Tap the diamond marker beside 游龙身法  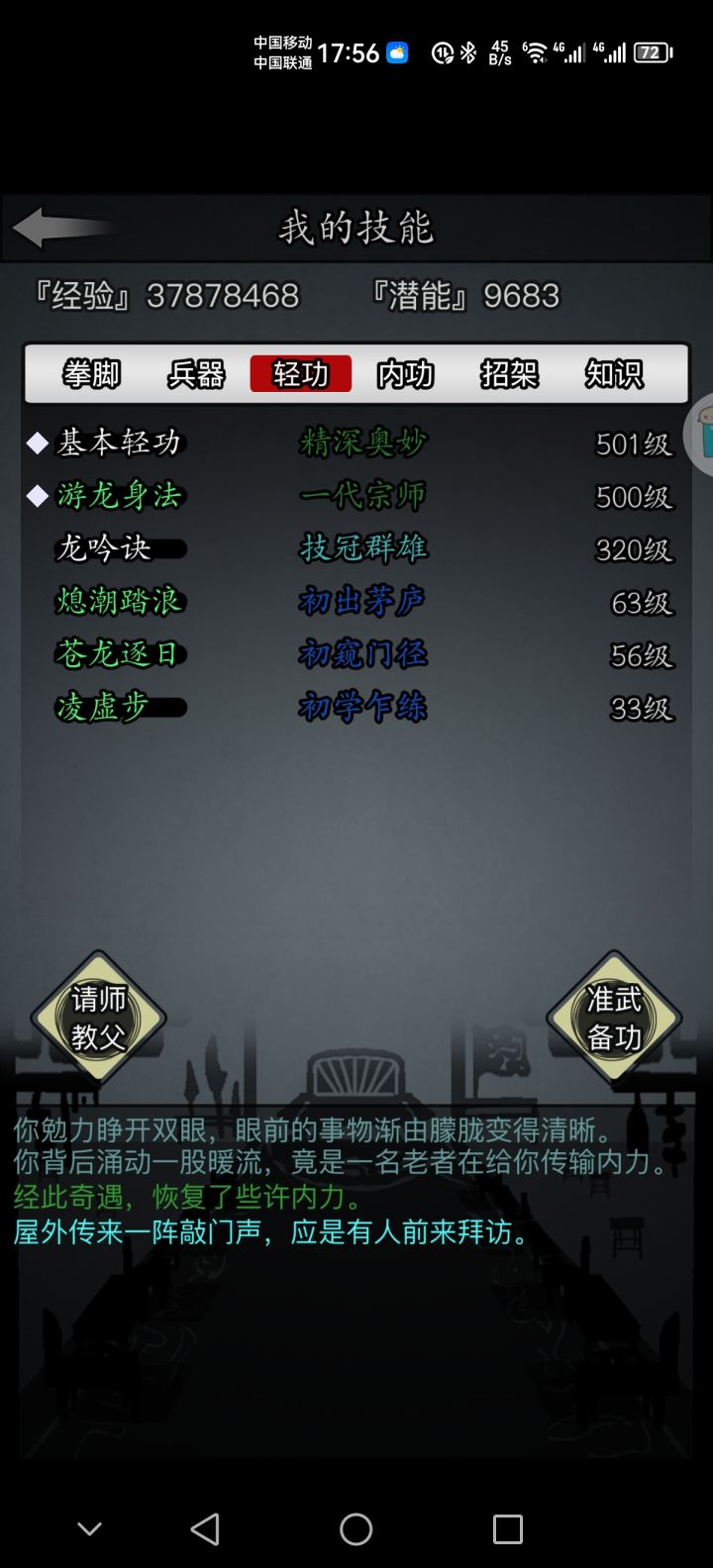pos(37,497)
